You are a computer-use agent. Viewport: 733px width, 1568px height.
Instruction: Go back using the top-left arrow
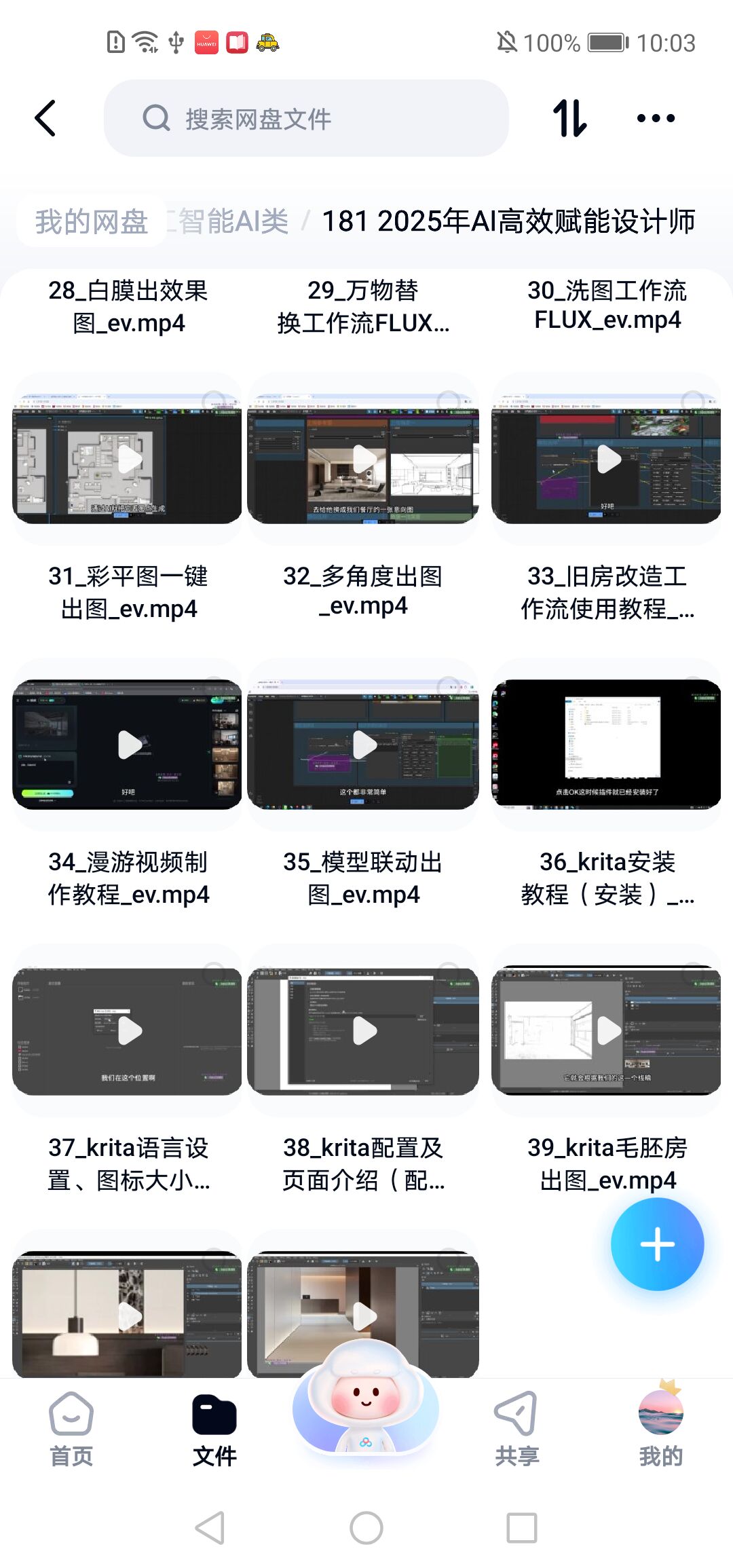point(45,118)
